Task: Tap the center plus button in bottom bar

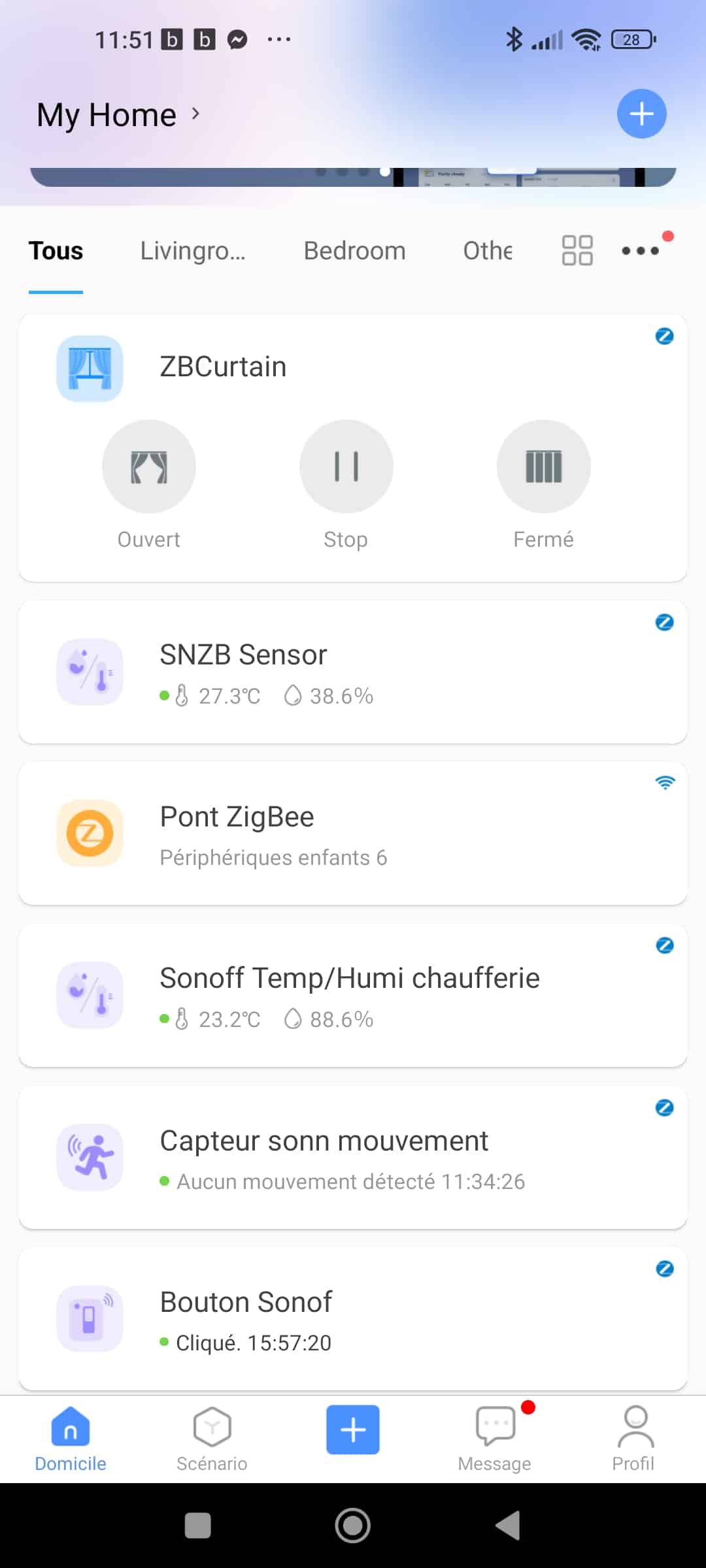Action: click(x=353, y=1429)
